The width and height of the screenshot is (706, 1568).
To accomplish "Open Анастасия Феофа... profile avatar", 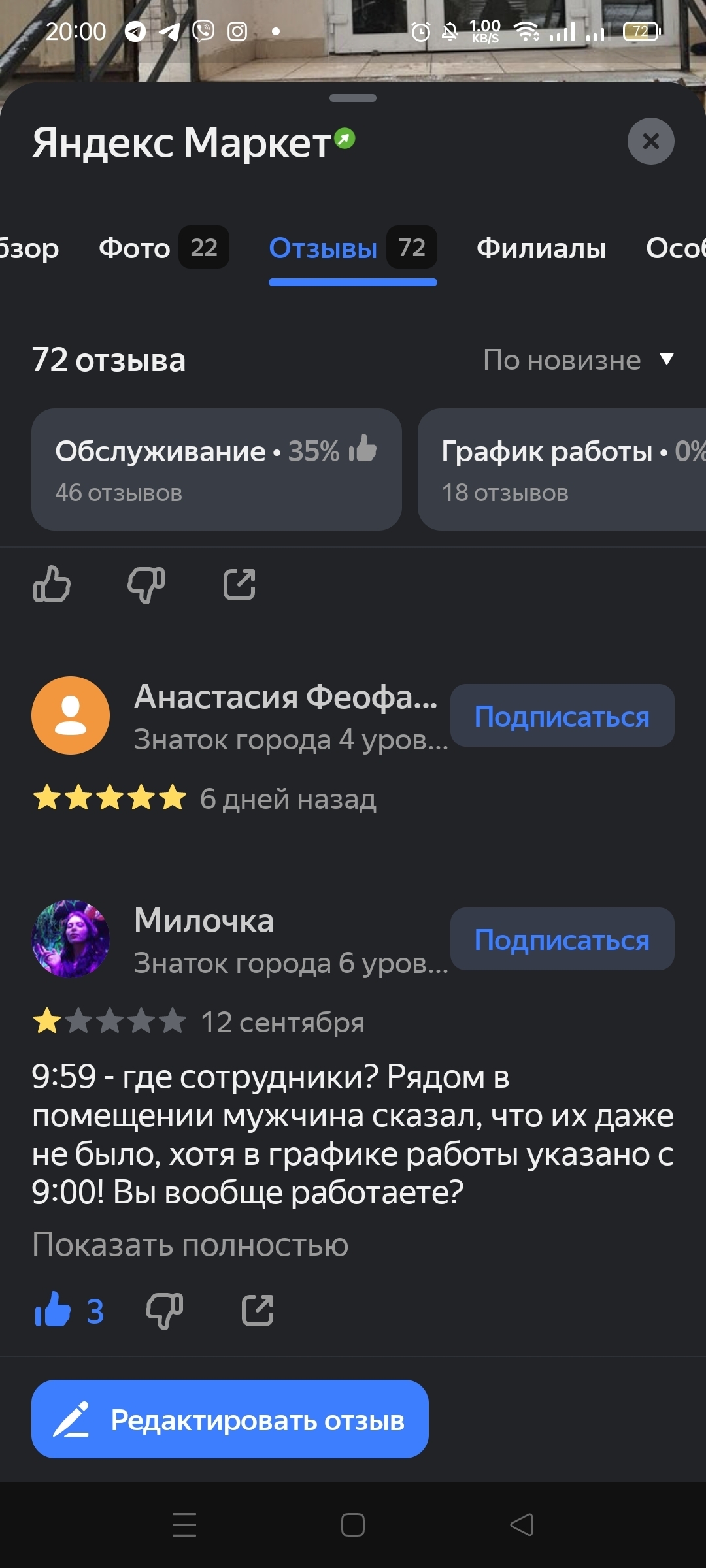I will click(x=71, y=715).
